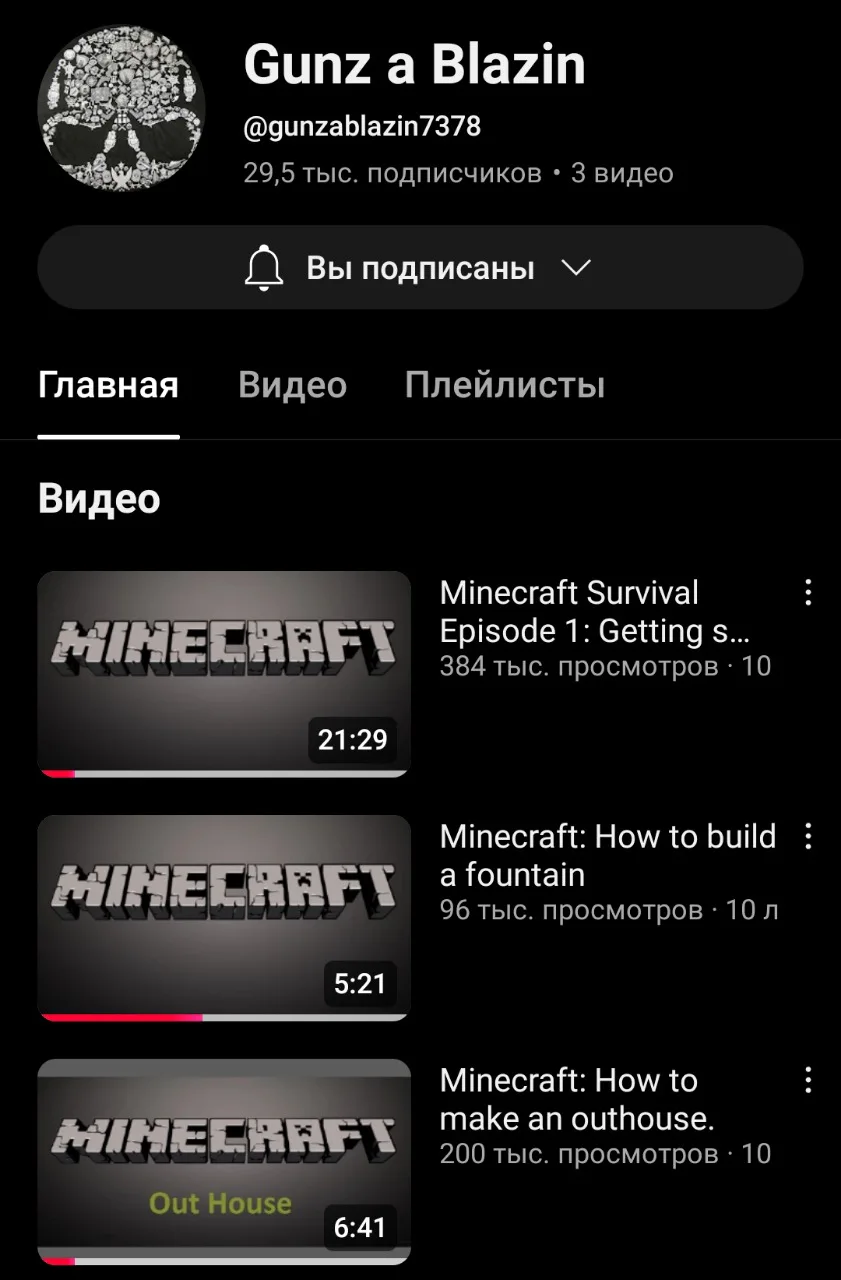Screen dimensions: 841x1280
Task: Play the How to make an outhouse video
Action: [x=224, y=1161]
